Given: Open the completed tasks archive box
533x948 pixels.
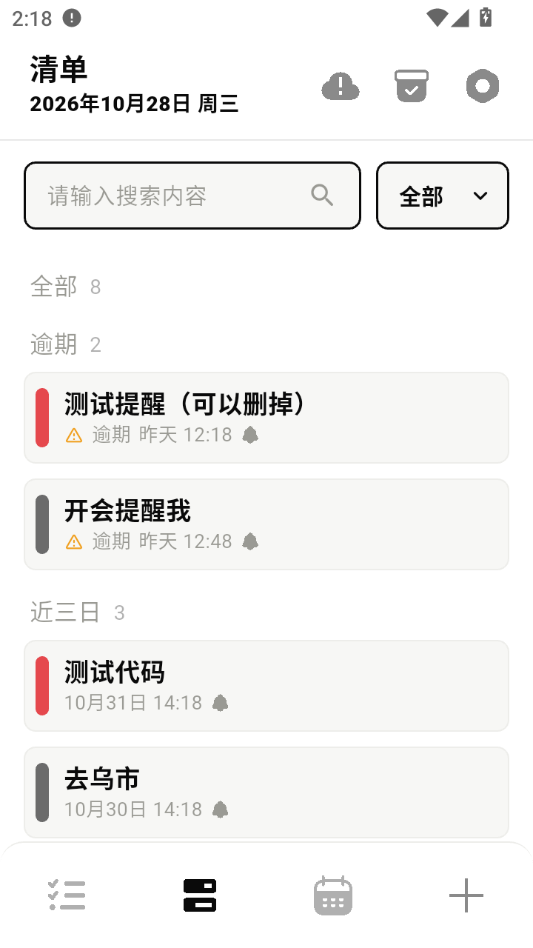Looking at the screenshot, I should pos(412,86).
